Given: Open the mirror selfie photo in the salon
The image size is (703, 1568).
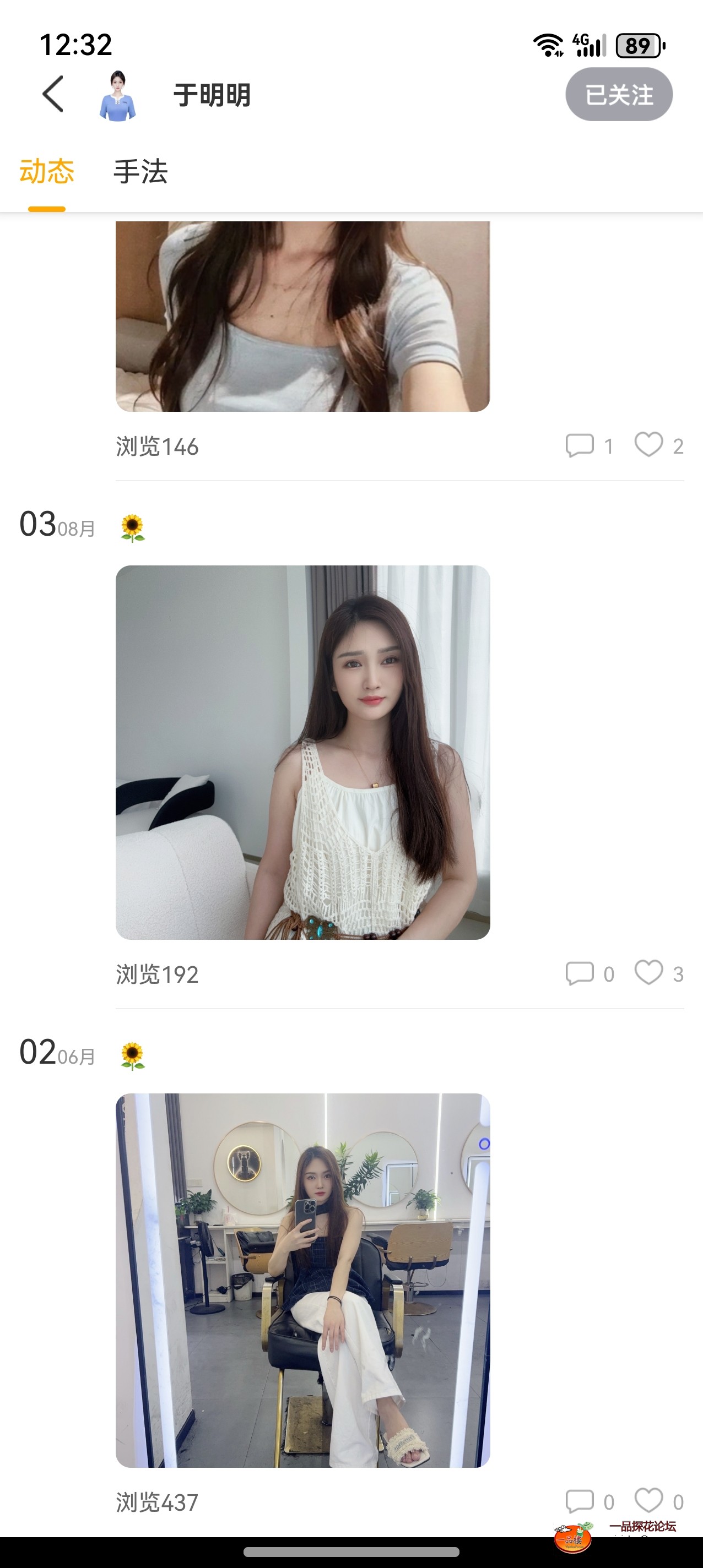Looking at the screenshot, I should (303, 1278).
